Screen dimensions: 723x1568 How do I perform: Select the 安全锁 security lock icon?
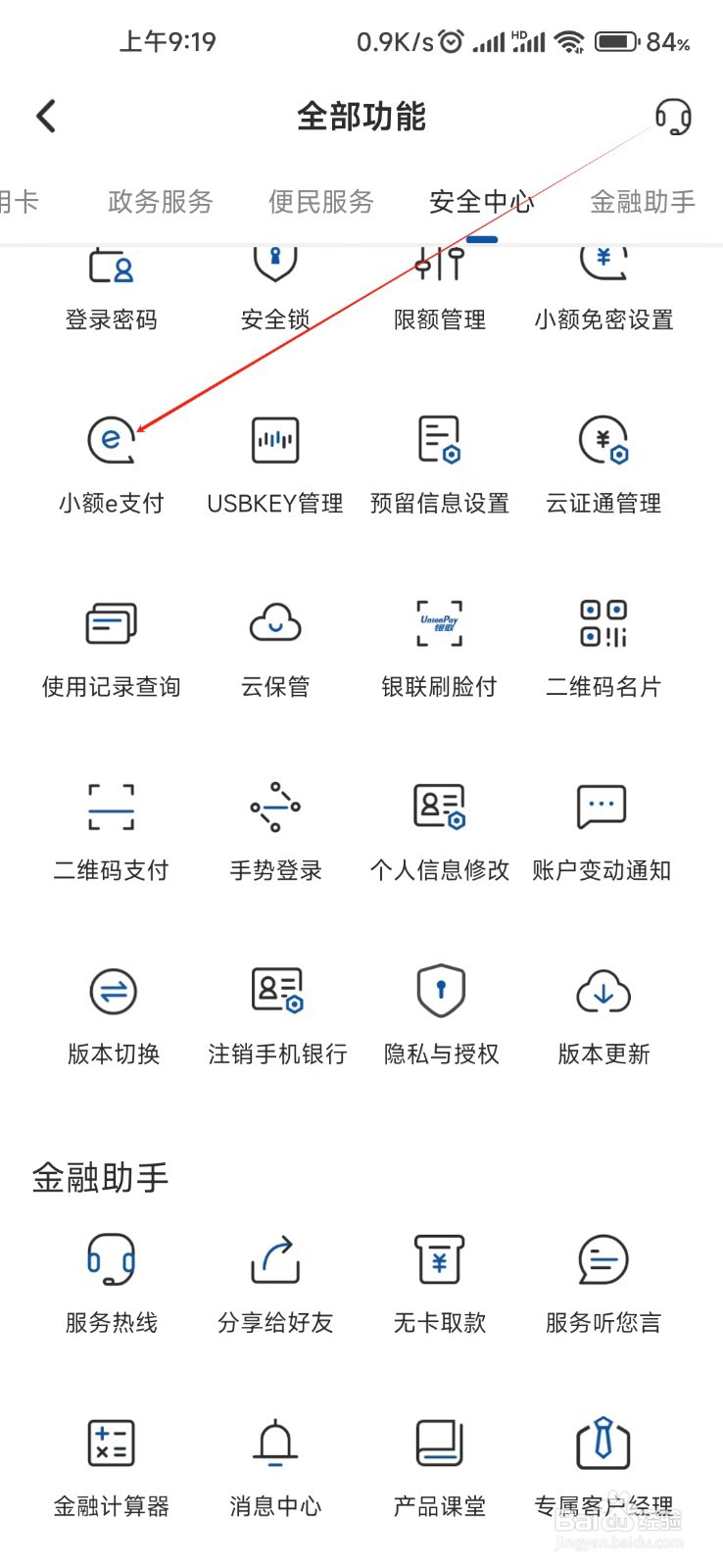pyautogui.click(x=274, y=269)
